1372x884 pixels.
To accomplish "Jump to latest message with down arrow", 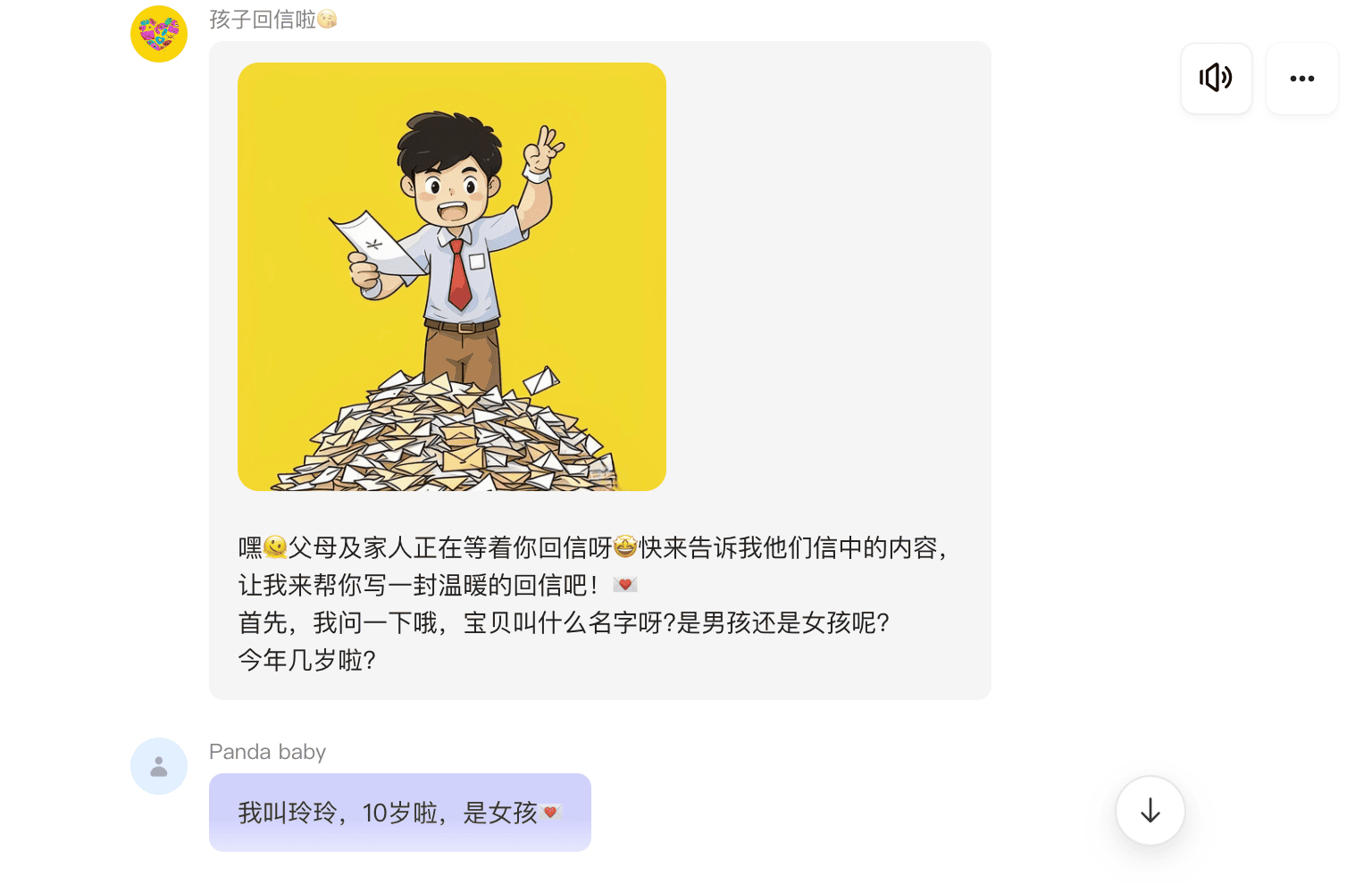I will click(x=1150, y=811).
